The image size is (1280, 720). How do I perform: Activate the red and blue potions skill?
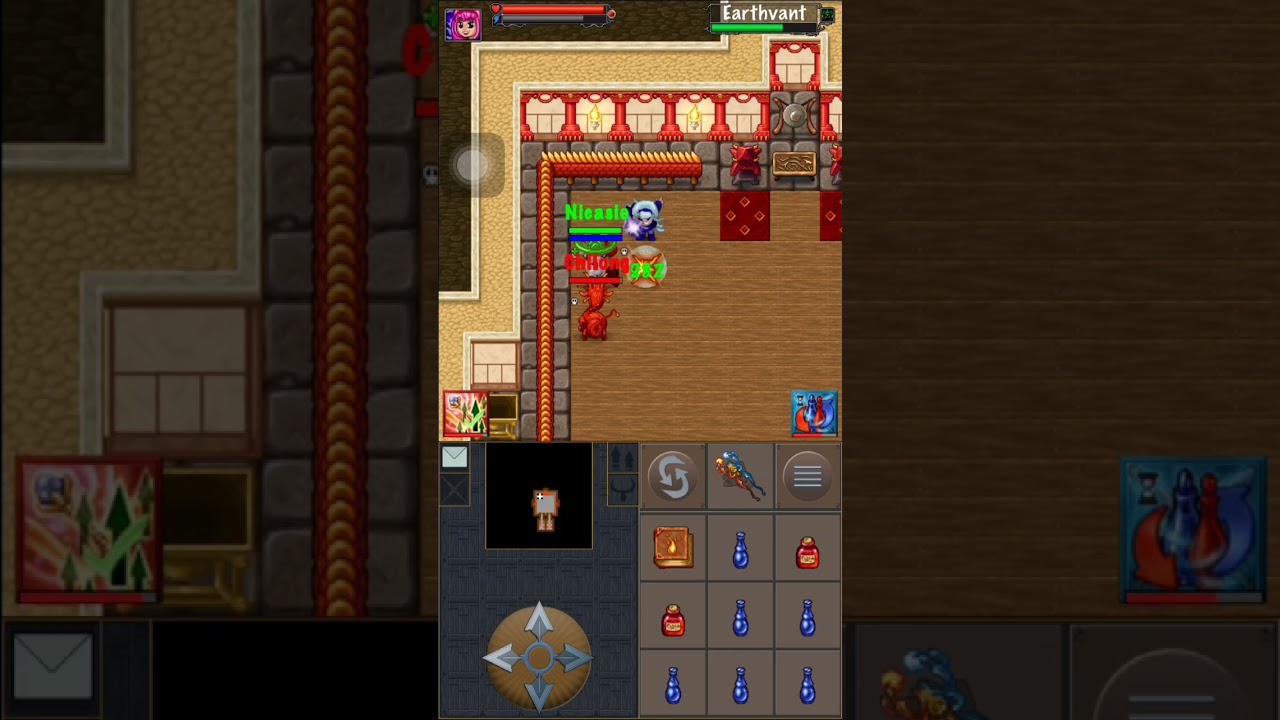click(x=814, y=413)
